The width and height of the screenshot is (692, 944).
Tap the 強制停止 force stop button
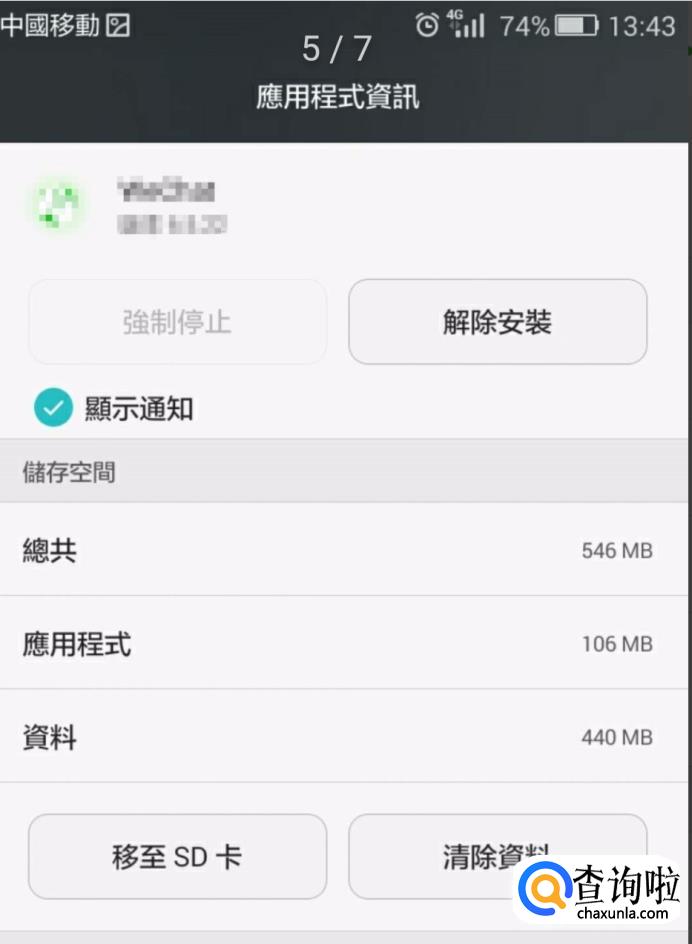pyautogui.click(x=177, y=321)
